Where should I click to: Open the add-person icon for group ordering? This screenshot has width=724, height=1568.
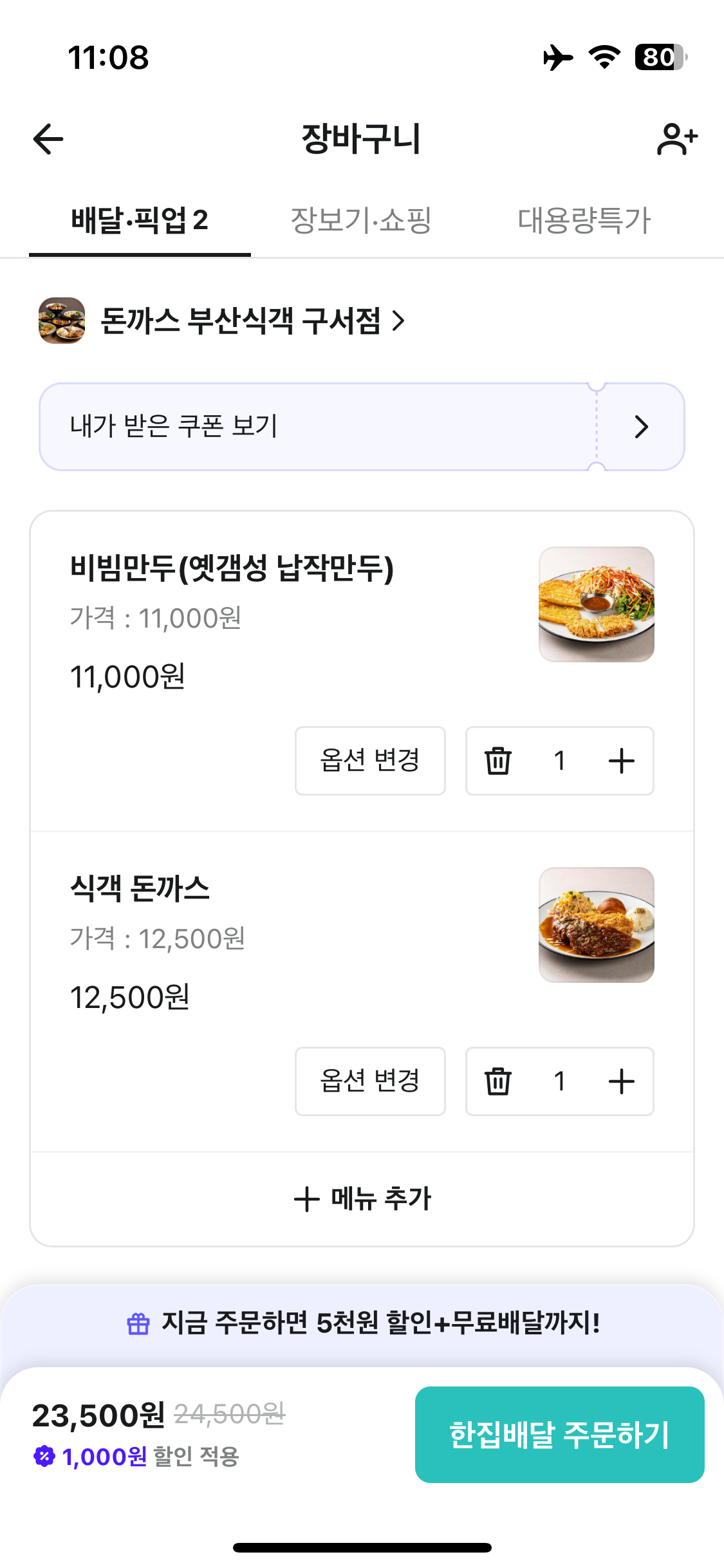click(x=677, y=139)
